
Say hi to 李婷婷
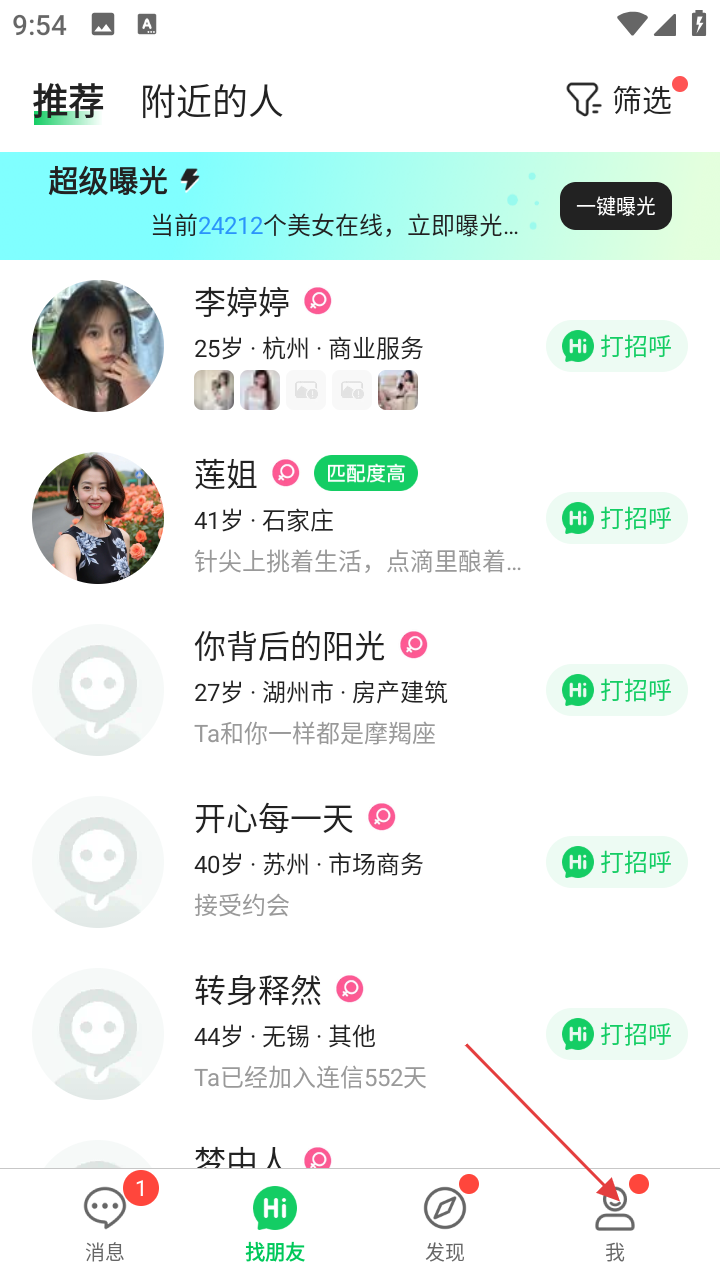point(617,347)
